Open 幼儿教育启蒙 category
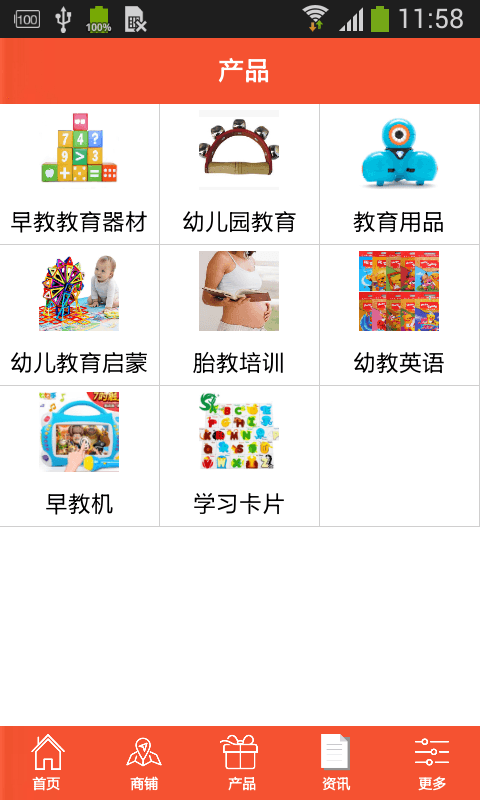 [80, 315]
